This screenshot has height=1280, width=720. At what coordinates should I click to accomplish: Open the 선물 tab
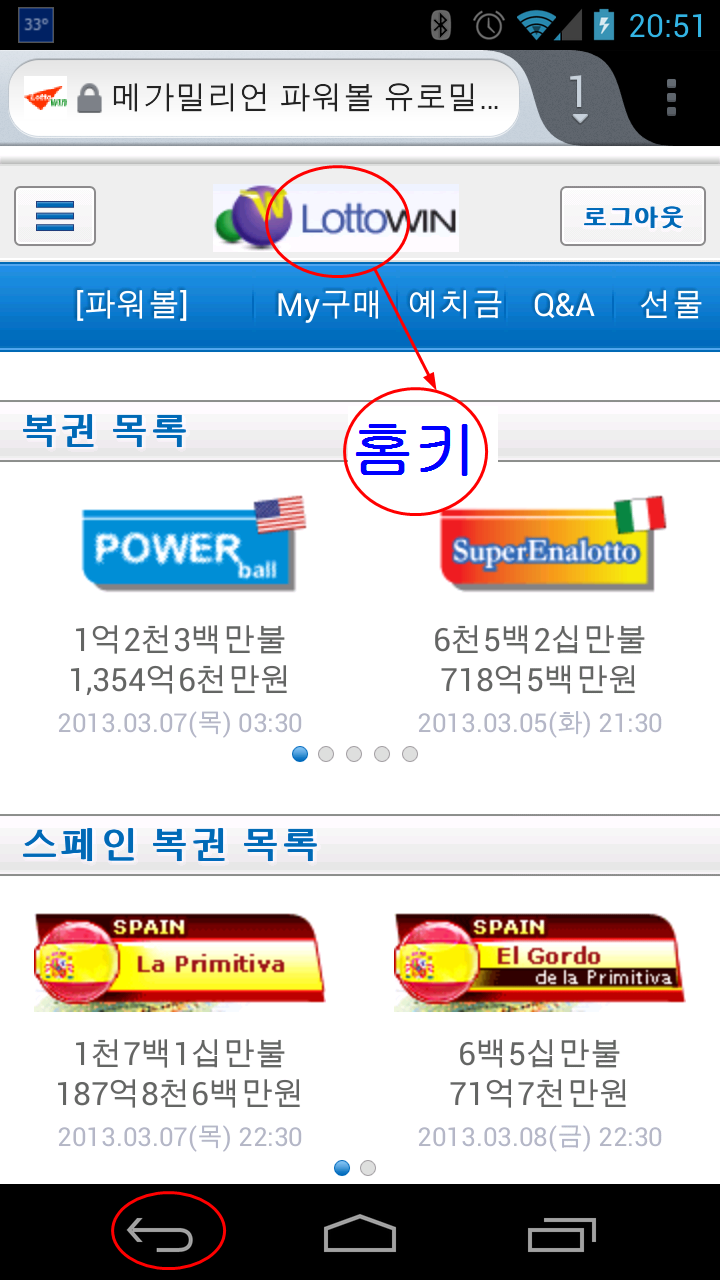point(670,305)
